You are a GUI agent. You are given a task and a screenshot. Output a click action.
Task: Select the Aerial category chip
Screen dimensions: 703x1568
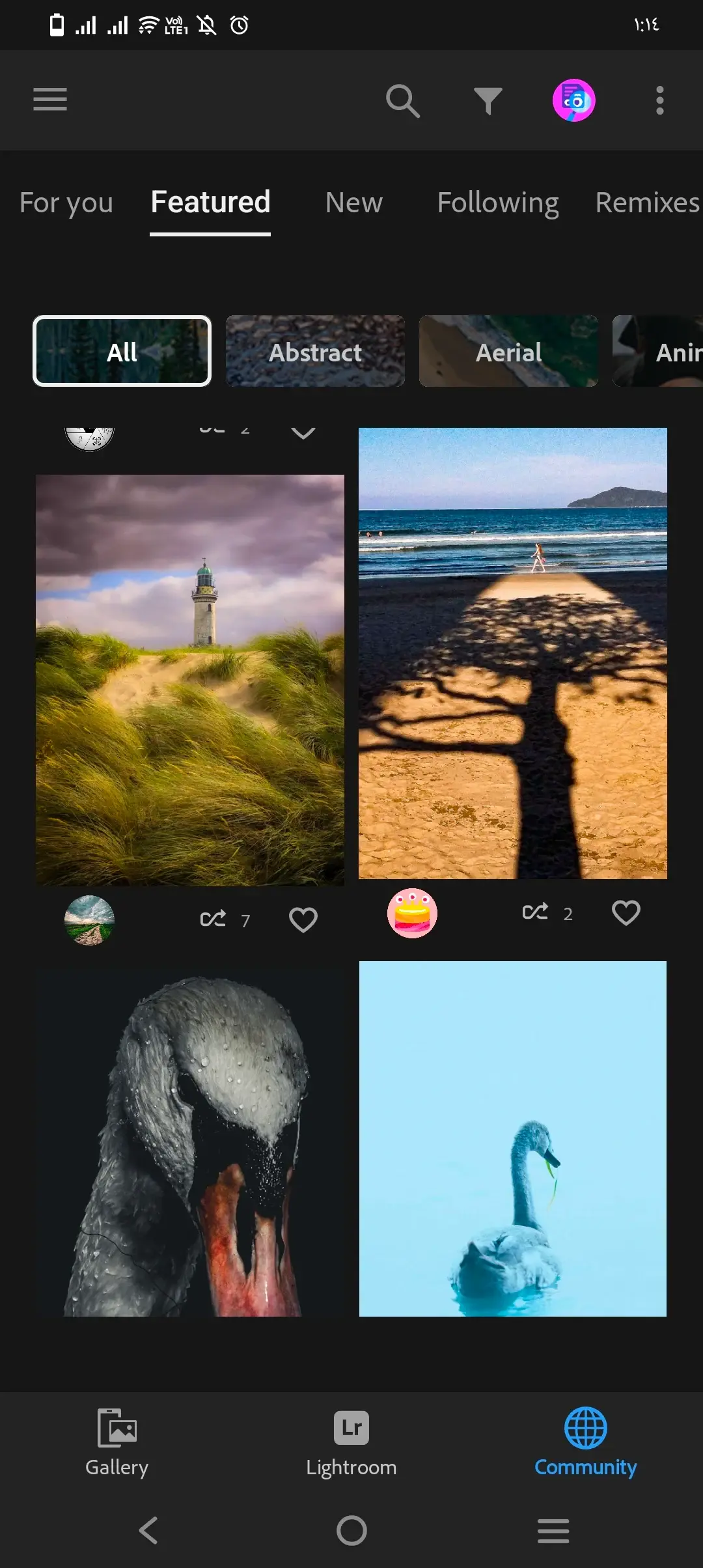(x=508, y=352)
